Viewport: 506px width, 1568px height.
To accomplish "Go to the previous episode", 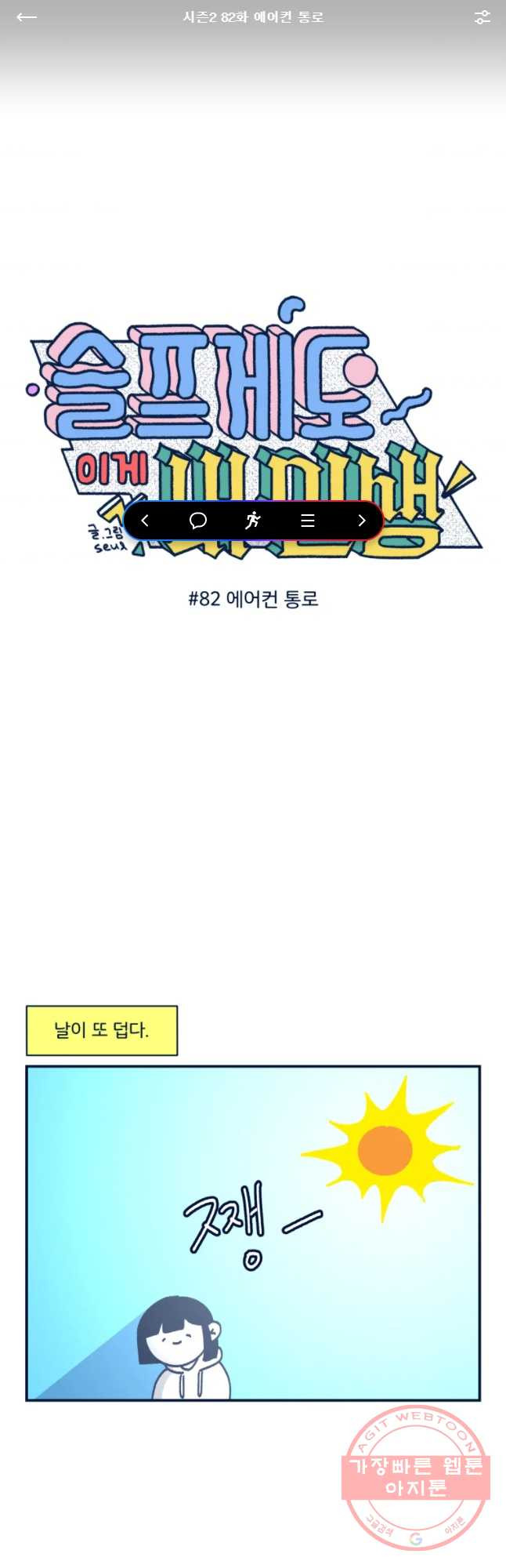I will 145,521.
